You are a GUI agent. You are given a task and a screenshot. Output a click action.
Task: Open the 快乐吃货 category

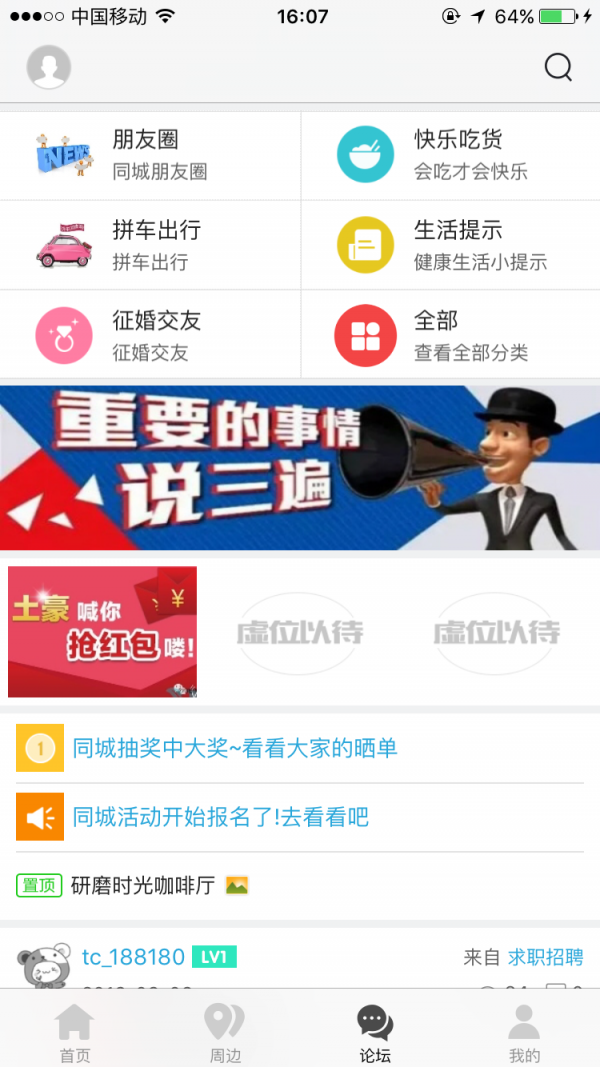[450, 154]
